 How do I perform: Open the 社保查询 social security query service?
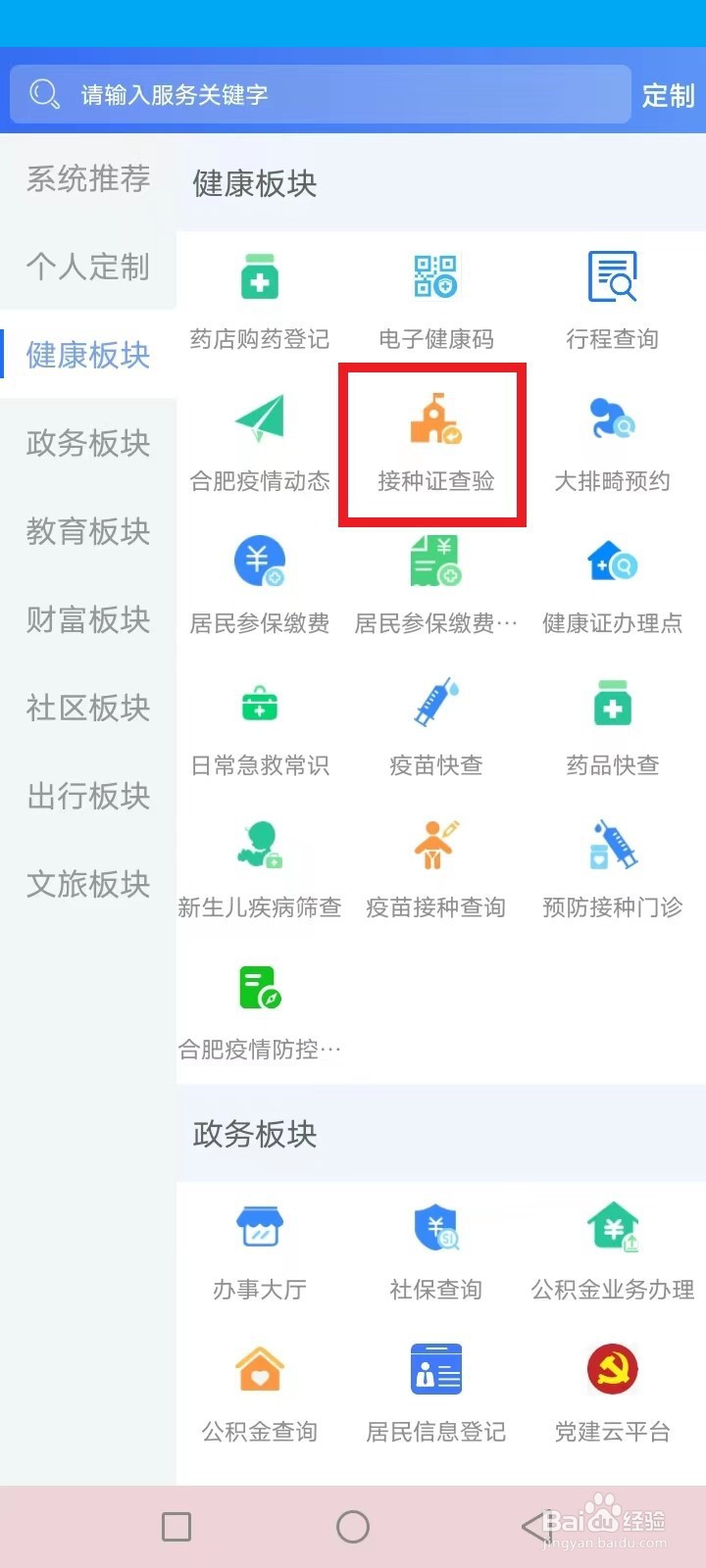click(x=434, y=1248)
